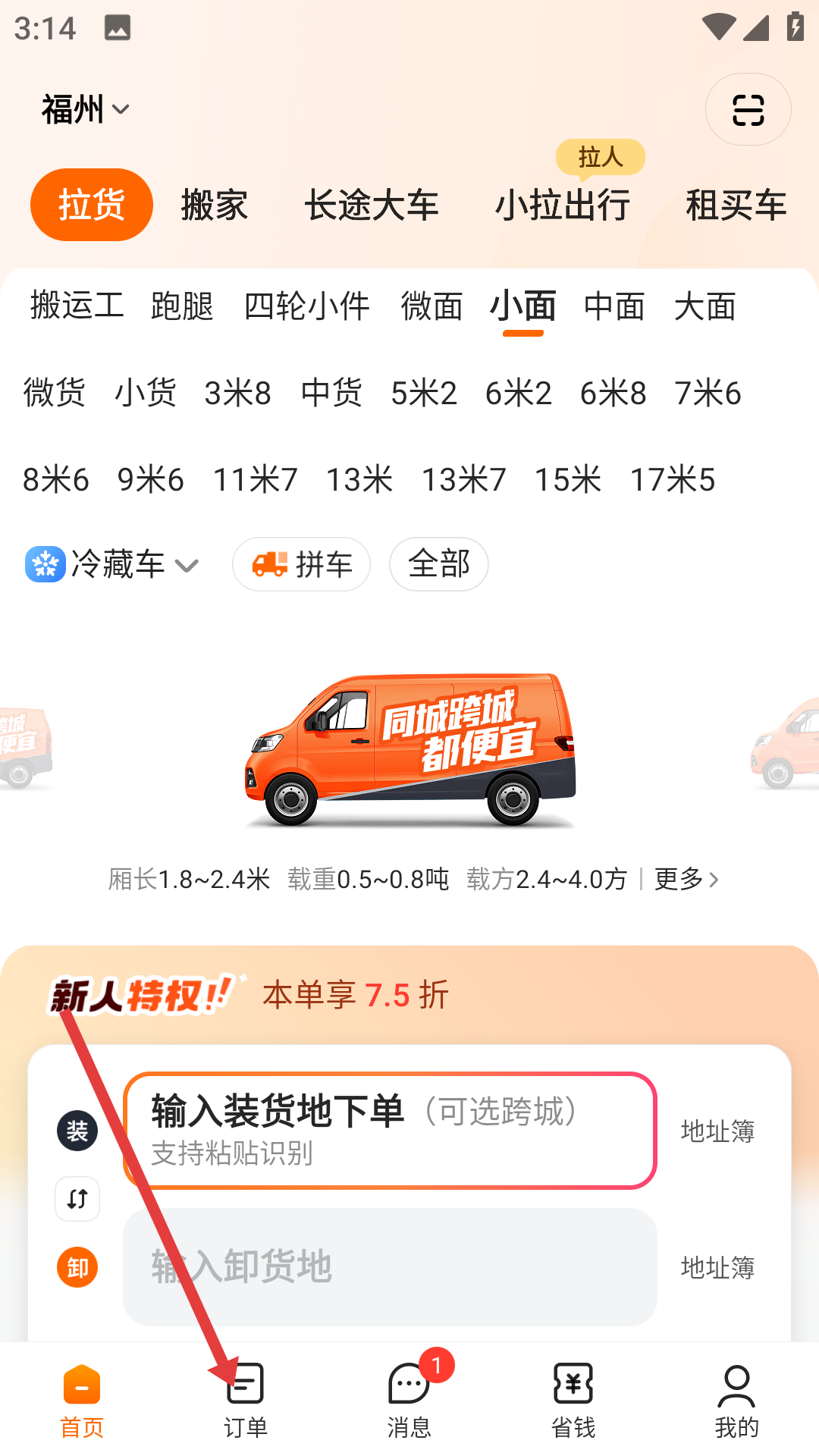Screen dimensions: 819x1456
Task: Expand the 冷藏车 dropdown
Action: pyautogui.click(x=112, y=564)
